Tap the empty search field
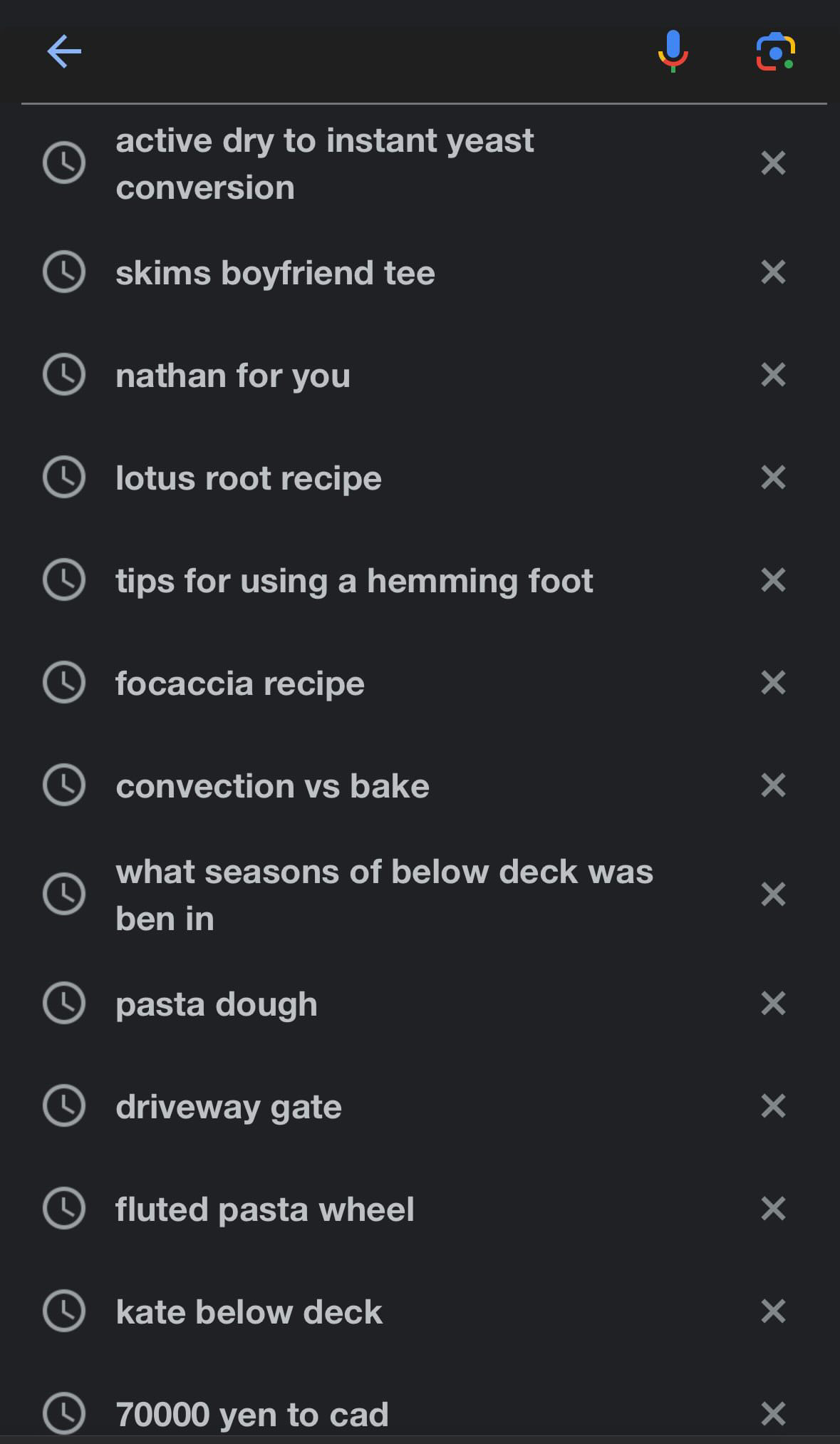 (363, 51)
